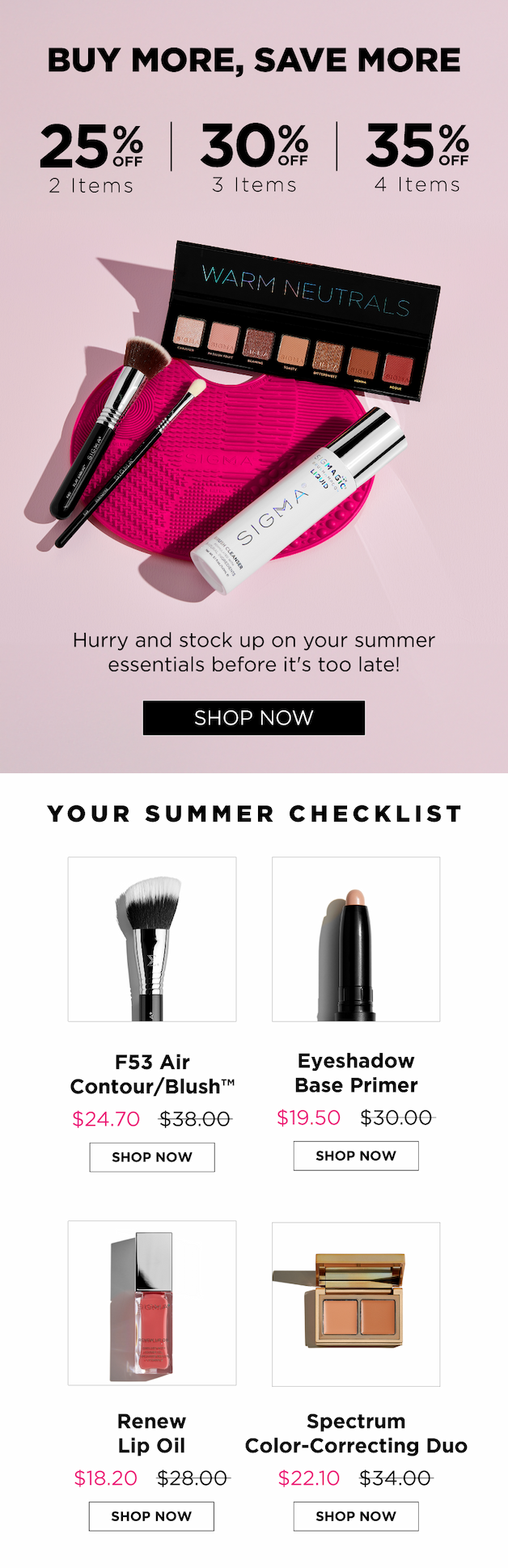Tap SHOP NOW under Renew Lip Oil
The width and height of the screenshot is (508, 1568).
[x=151, y=1515]
